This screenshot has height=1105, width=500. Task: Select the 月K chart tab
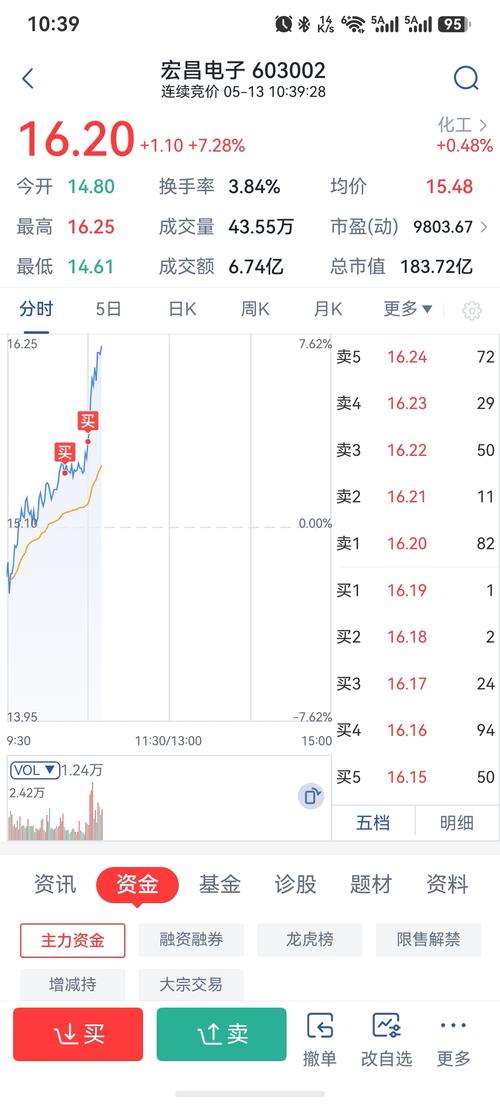coord(327,309)
